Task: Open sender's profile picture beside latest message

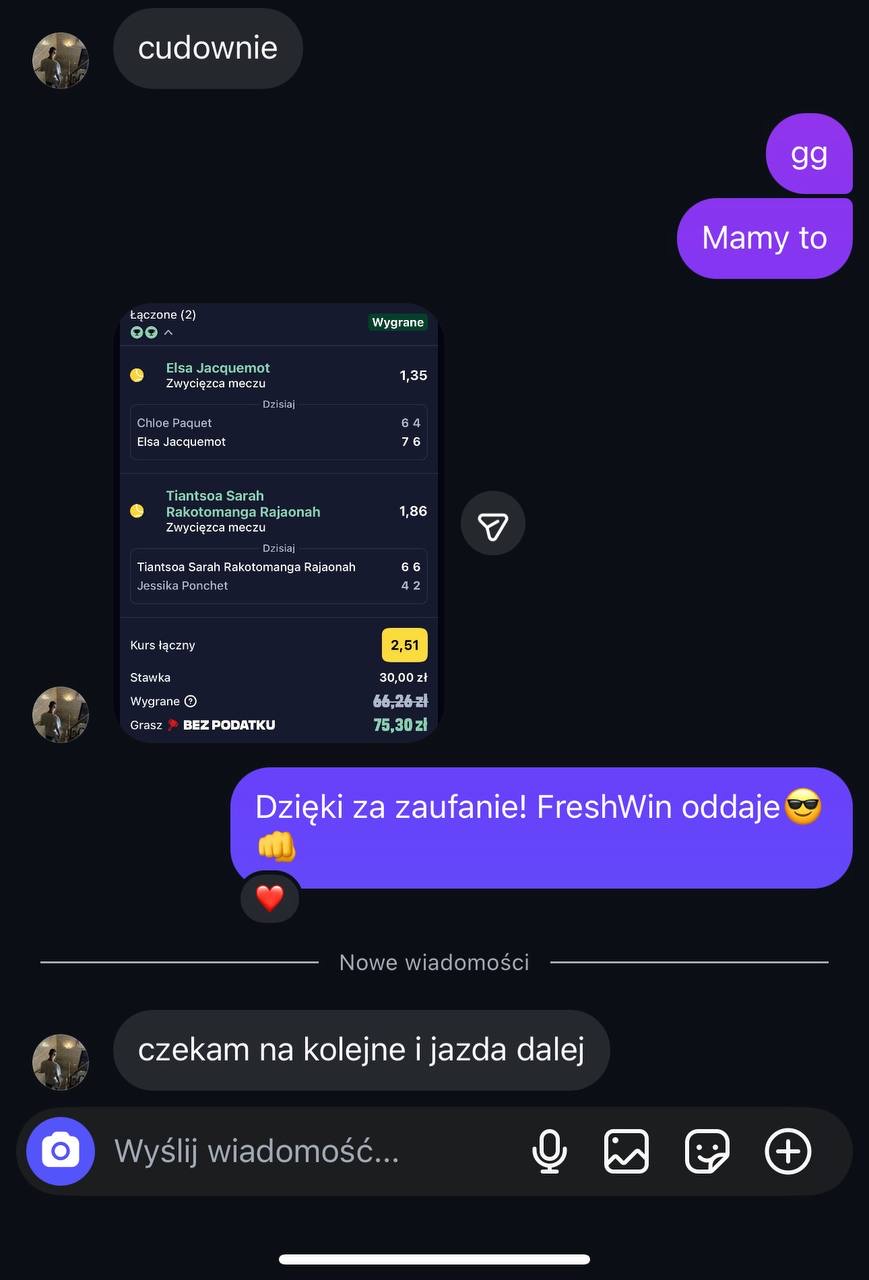Action: (60, 1062)
